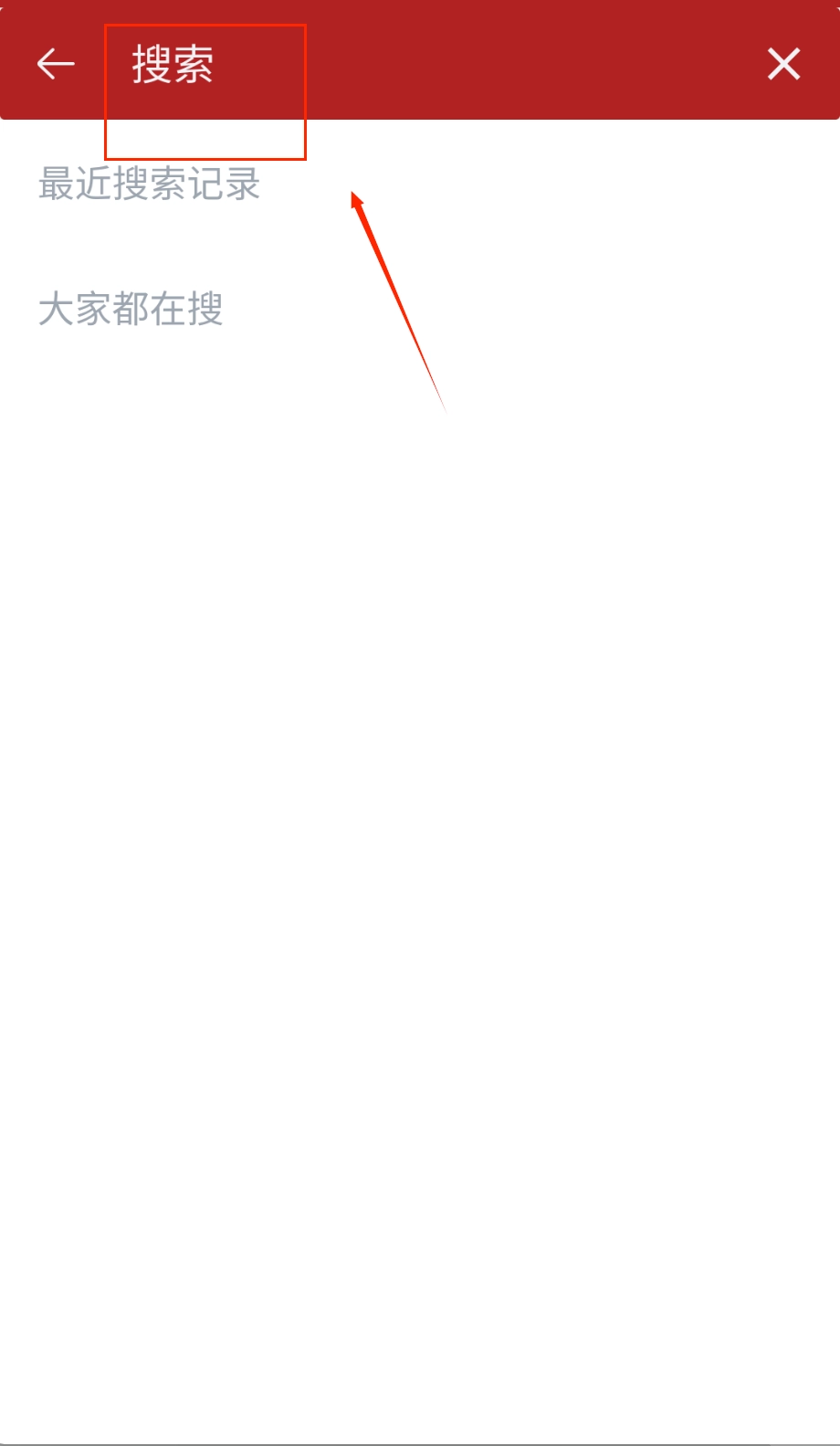840x1446 pixels.
Task: Clear search with the X icon
Action: 783,64
